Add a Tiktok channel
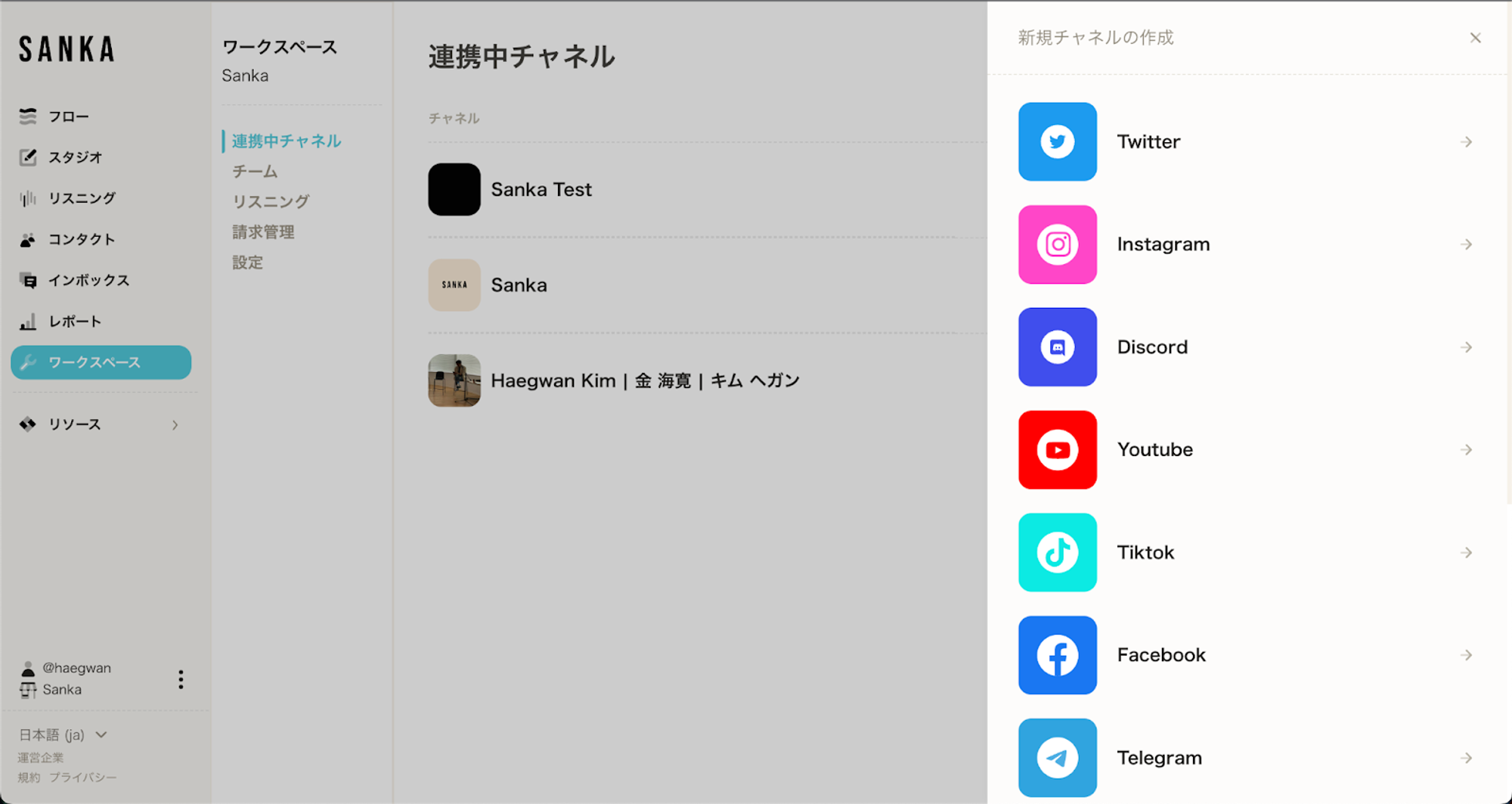The height and width of the screenshot is (804, 1512). click(x=1246, y=553)
